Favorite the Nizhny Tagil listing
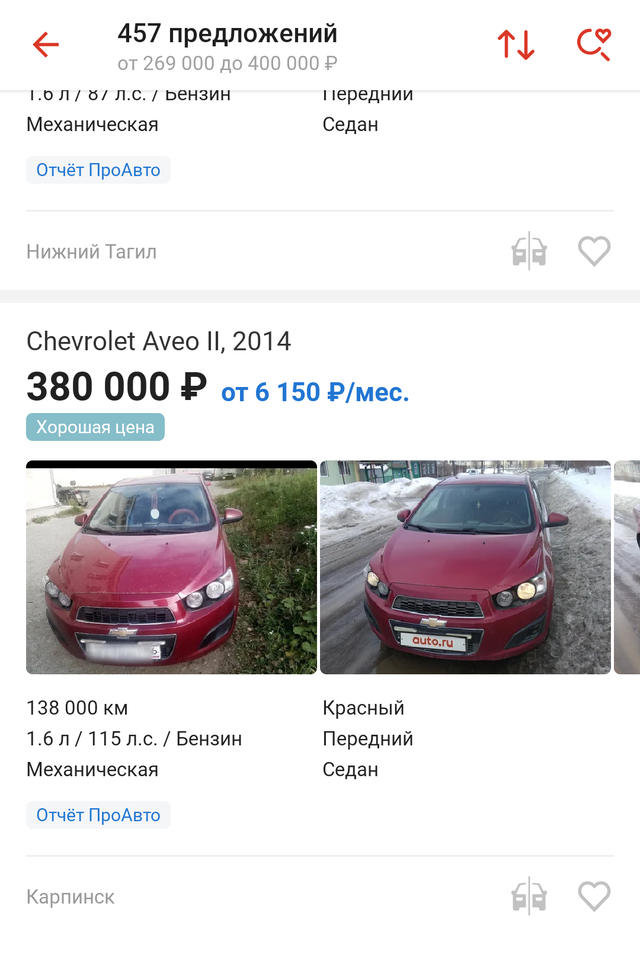The height and width of the screenshot is (956, 640). click(594, 251)
